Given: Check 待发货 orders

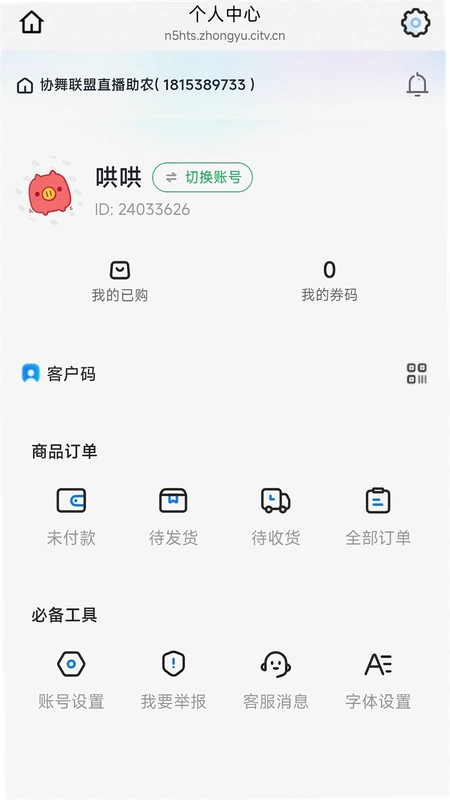Looking at the screenshot, I should tap(173, 517).
